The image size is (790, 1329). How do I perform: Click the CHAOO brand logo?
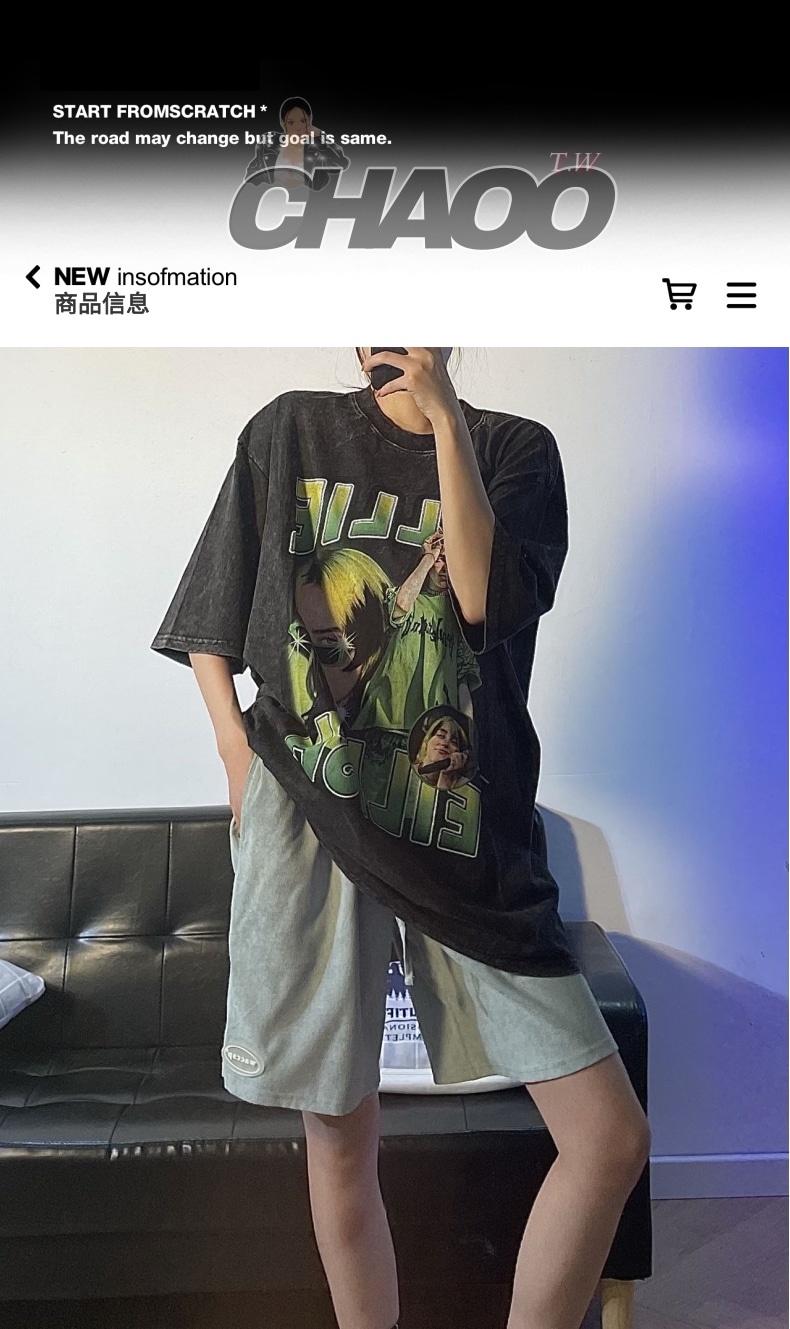[x=420, y=205]
